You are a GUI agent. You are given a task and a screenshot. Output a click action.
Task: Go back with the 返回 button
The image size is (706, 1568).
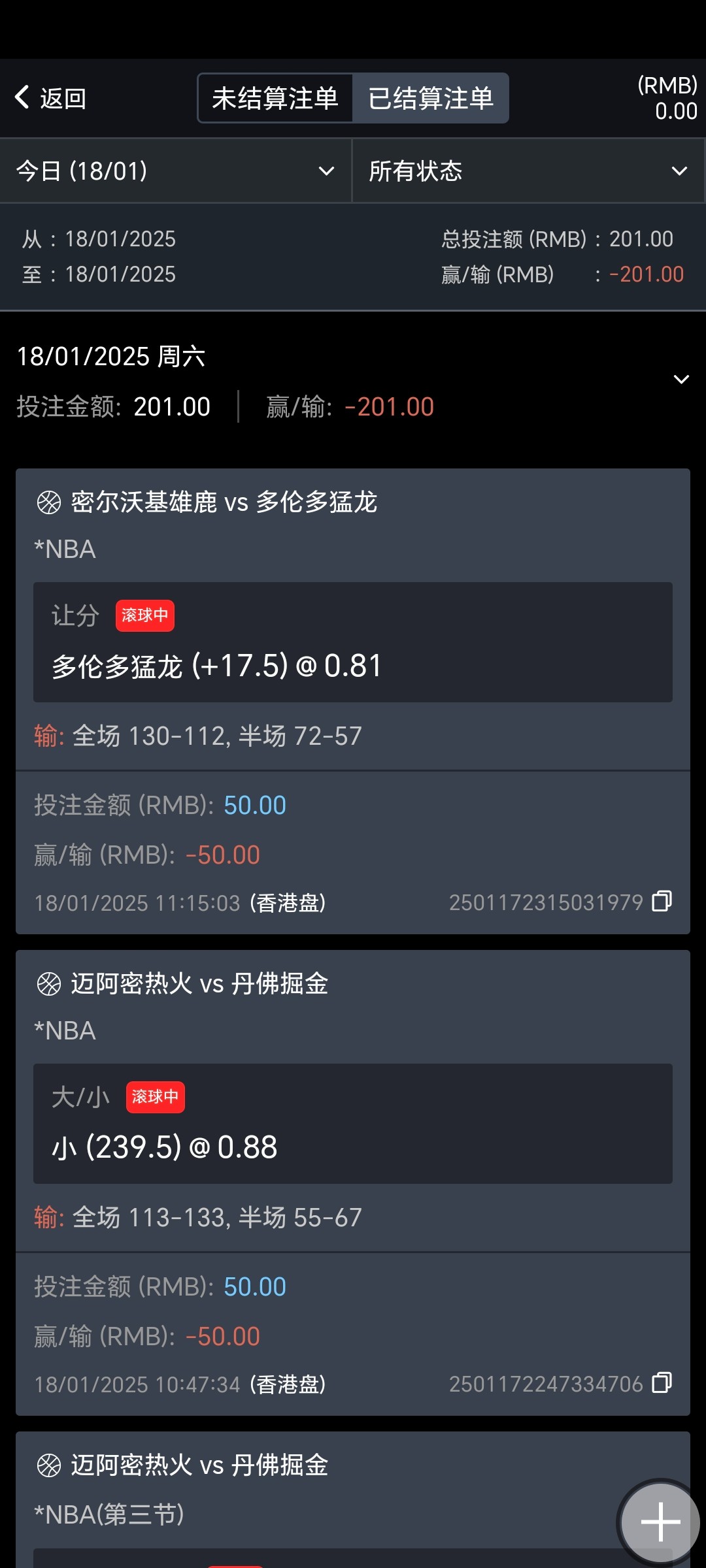pos(50,98)
